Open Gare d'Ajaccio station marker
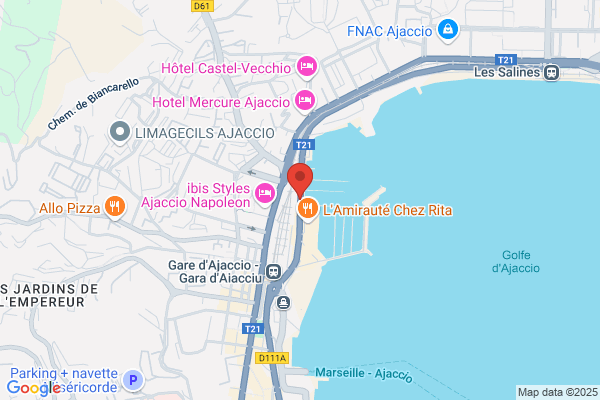 (274, 272)
